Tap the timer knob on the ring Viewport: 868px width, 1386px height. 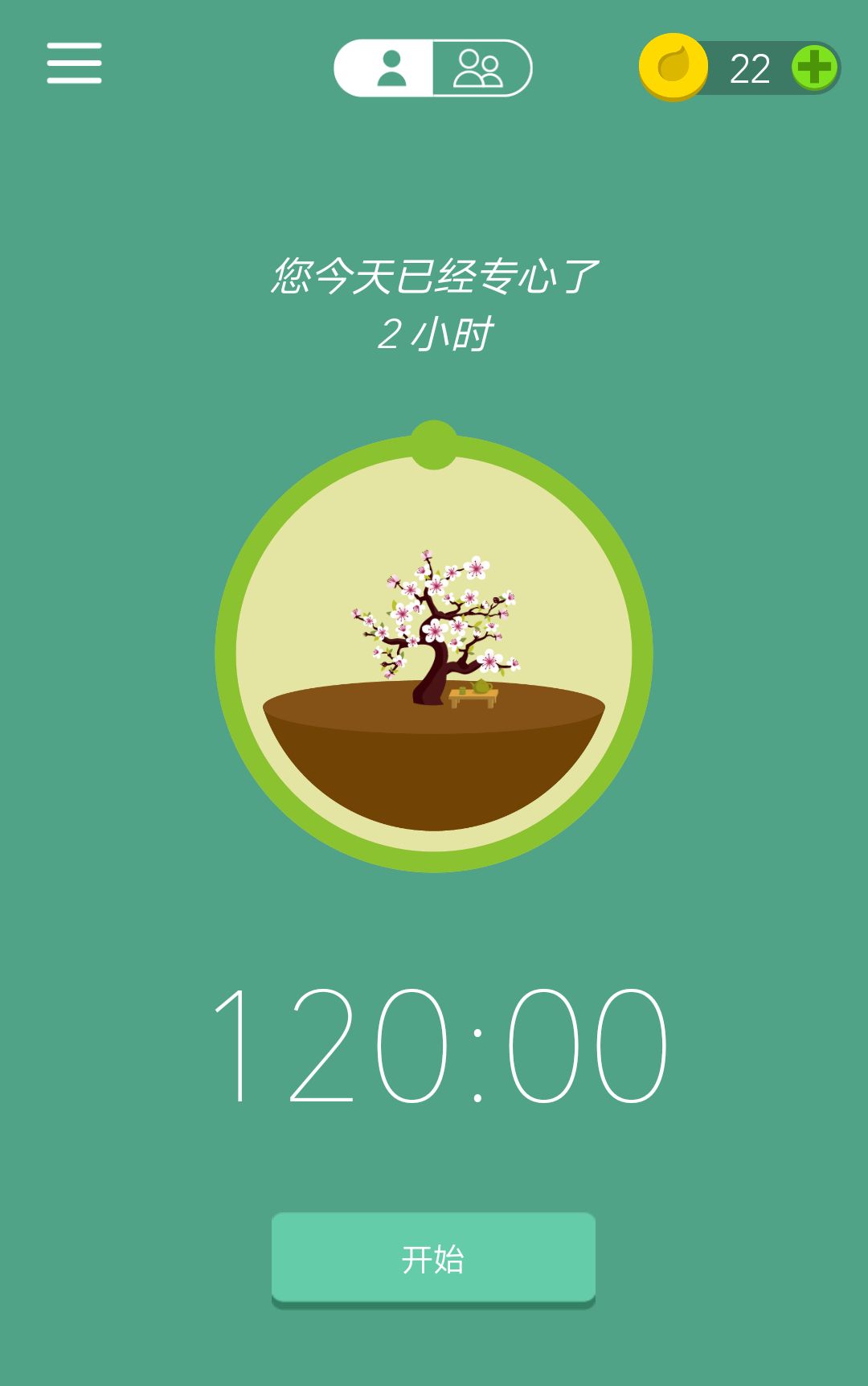pyautogui.click(x=434, y=445)
